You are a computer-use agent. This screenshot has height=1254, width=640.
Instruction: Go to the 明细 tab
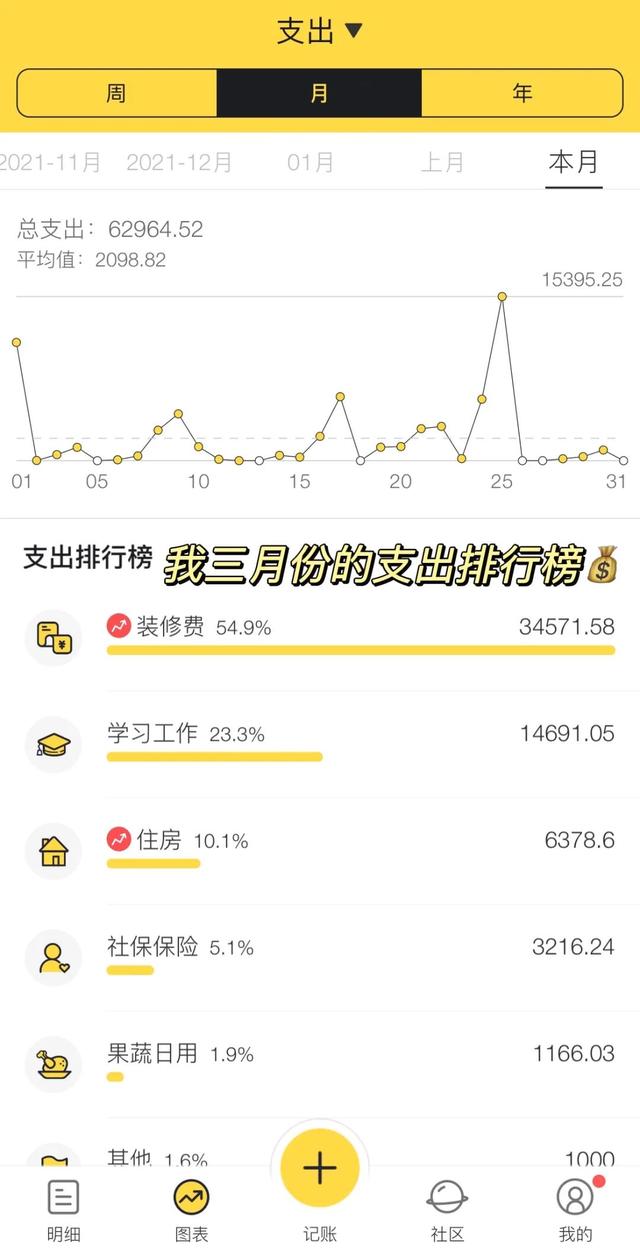pos(64,1210)
